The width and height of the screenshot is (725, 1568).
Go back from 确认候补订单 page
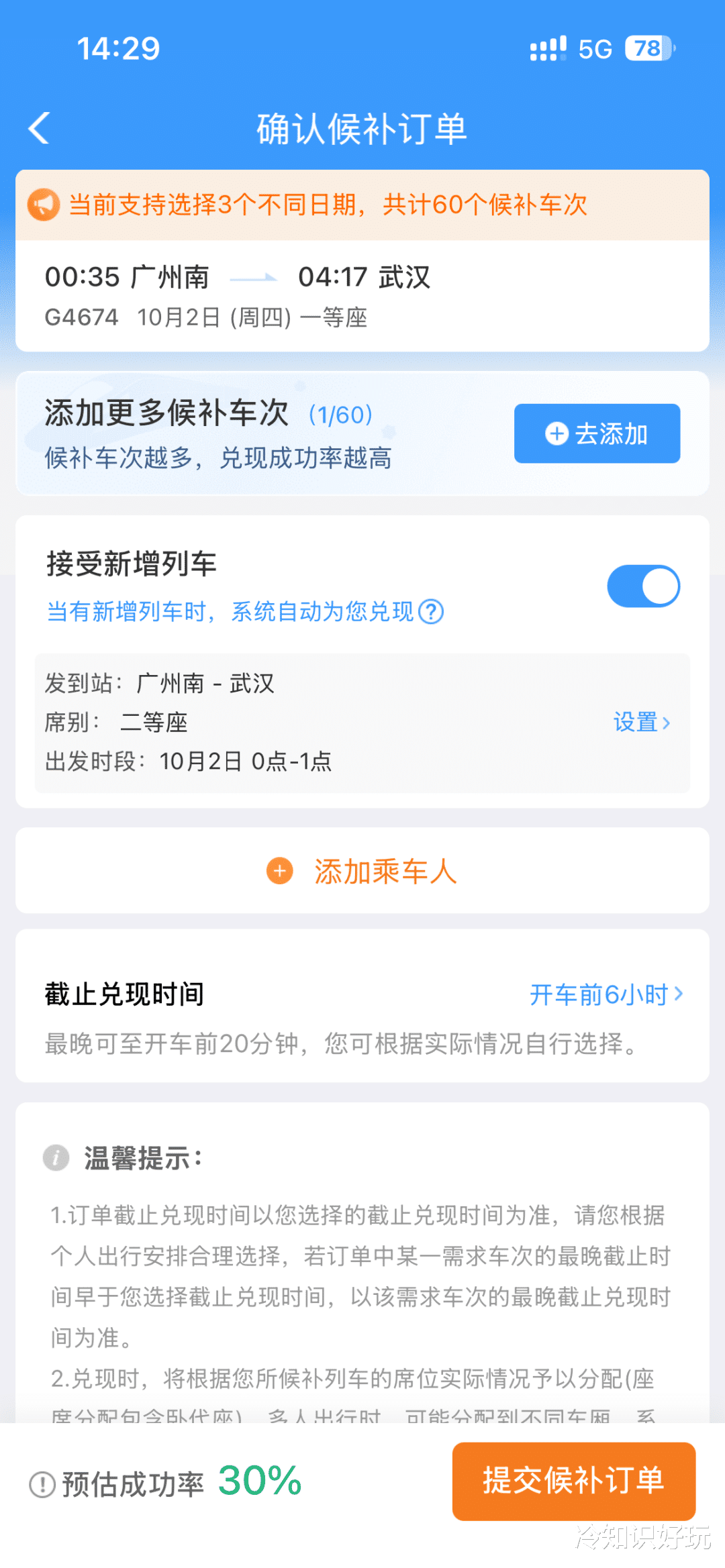click(x=40, y=127)
